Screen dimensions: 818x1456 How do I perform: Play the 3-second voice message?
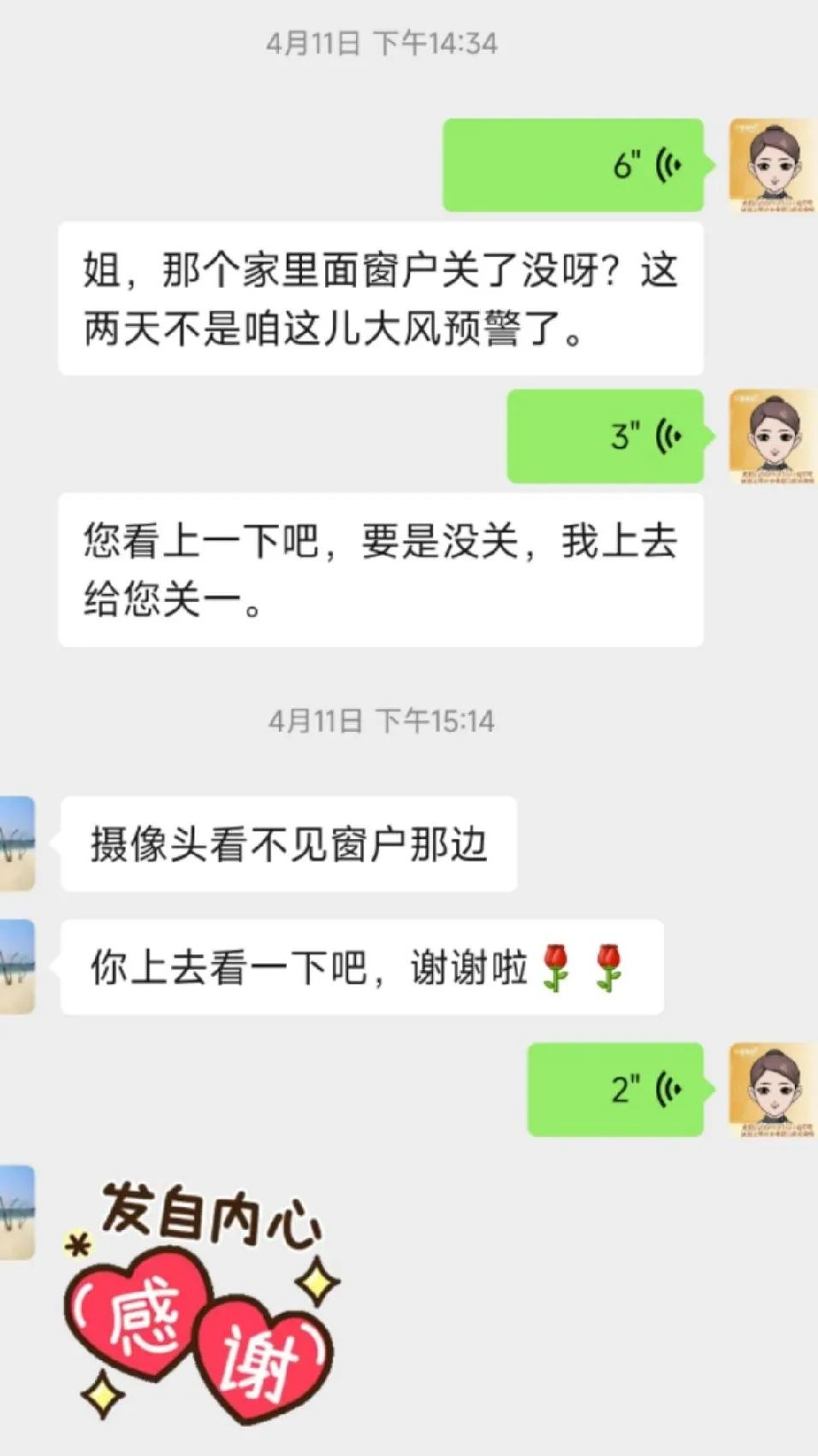(605, 436)
